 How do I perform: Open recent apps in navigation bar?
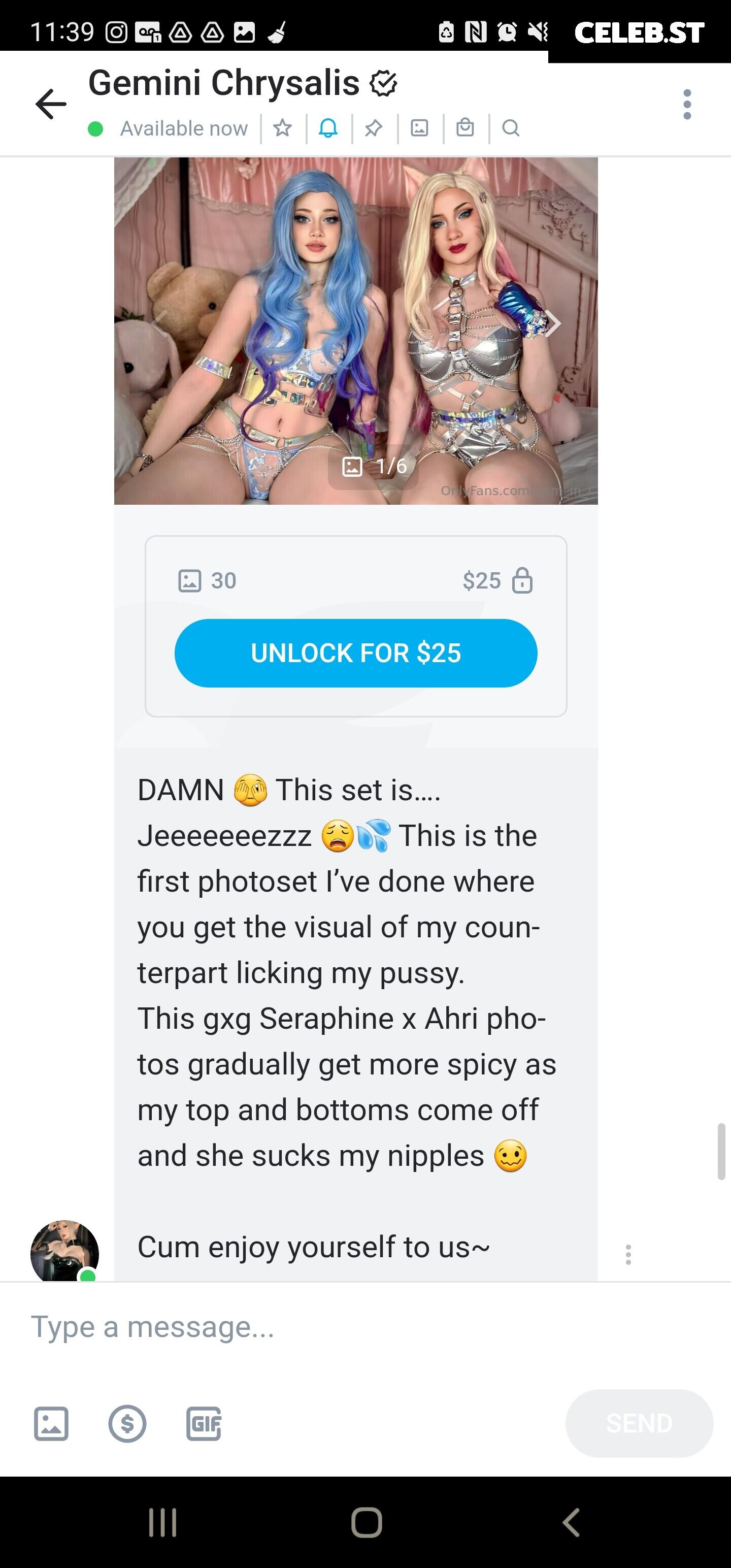click(x=162, y=1522)
